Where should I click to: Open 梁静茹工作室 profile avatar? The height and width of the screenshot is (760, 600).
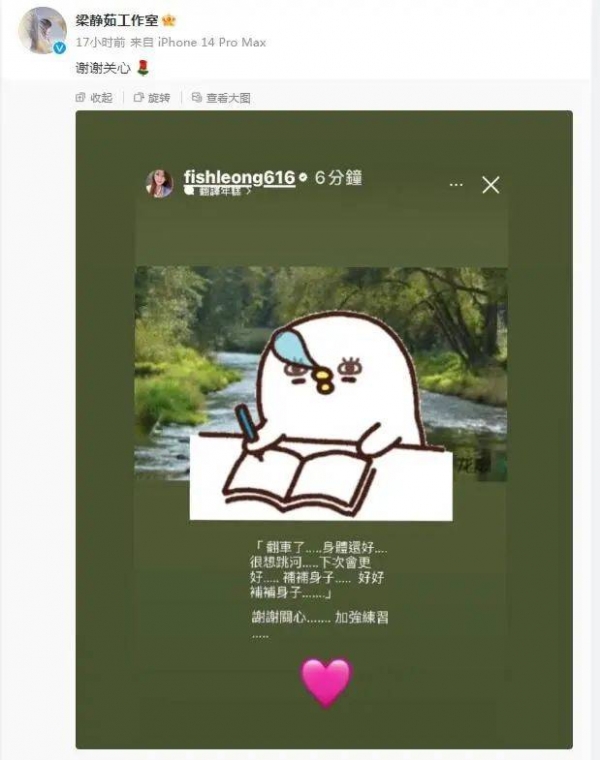click(42, 30)
